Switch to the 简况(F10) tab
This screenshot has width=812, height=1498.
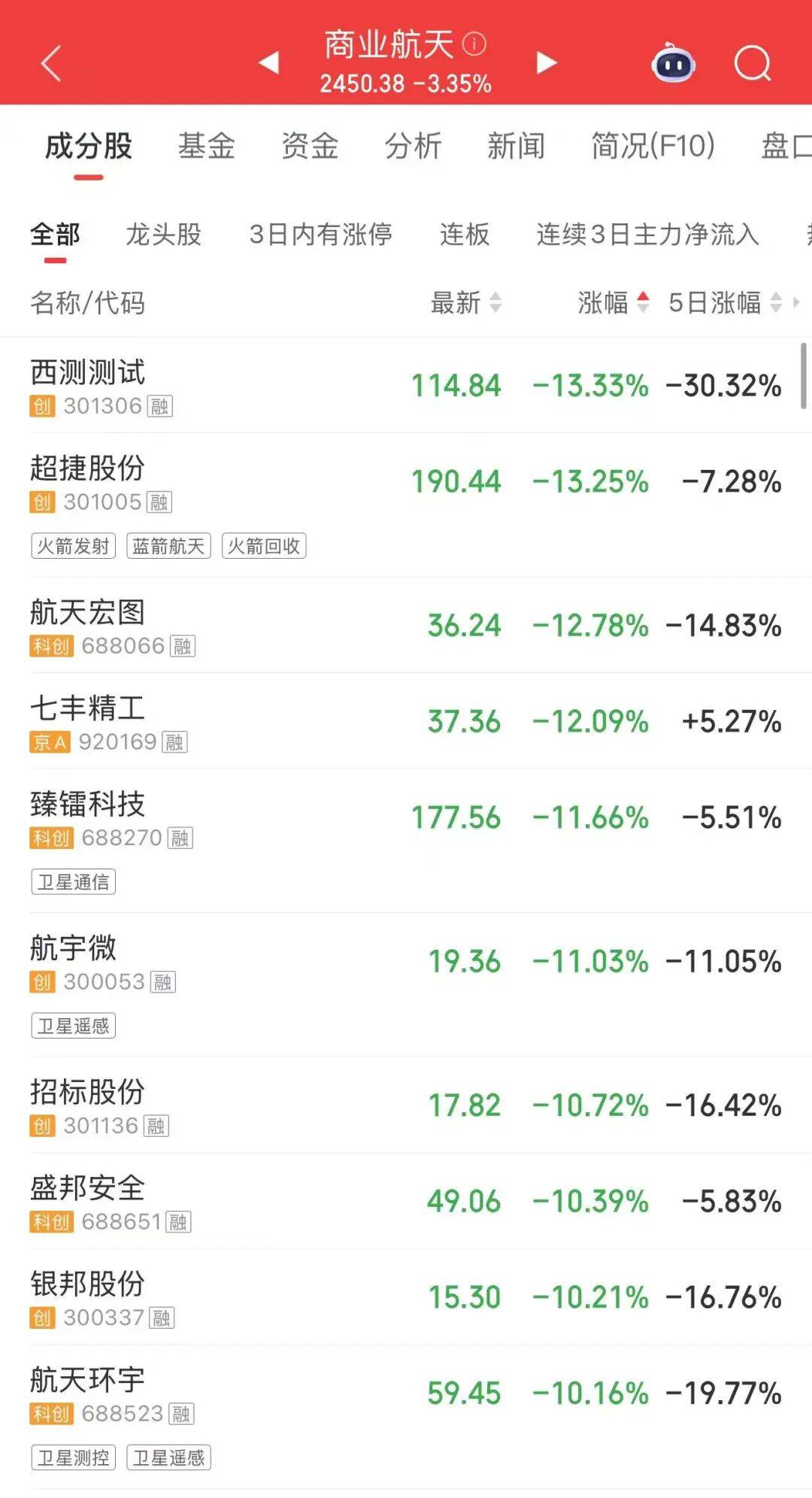click(x=653, y=146)
